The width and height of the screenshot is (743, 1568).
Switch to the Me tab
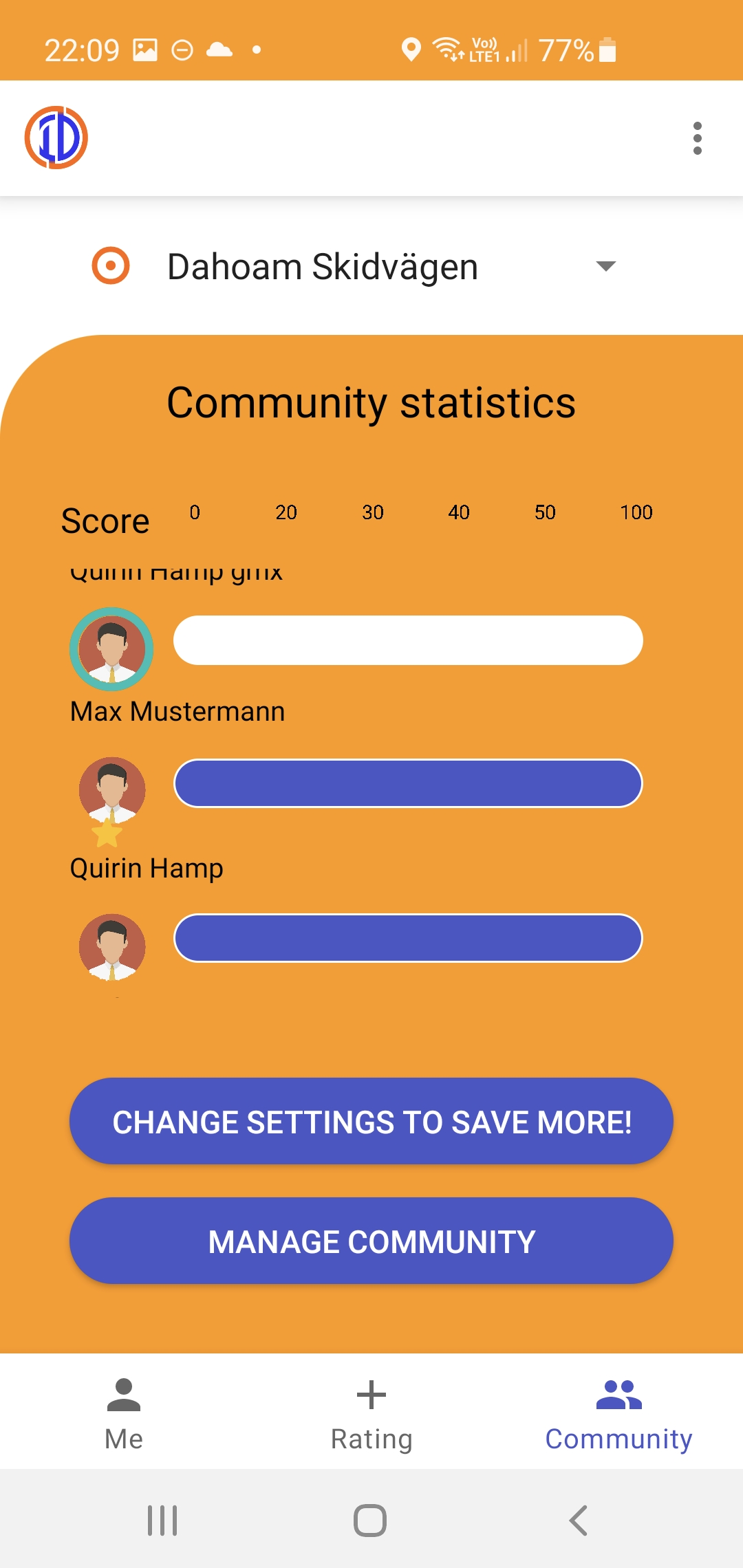(124, 1413)
